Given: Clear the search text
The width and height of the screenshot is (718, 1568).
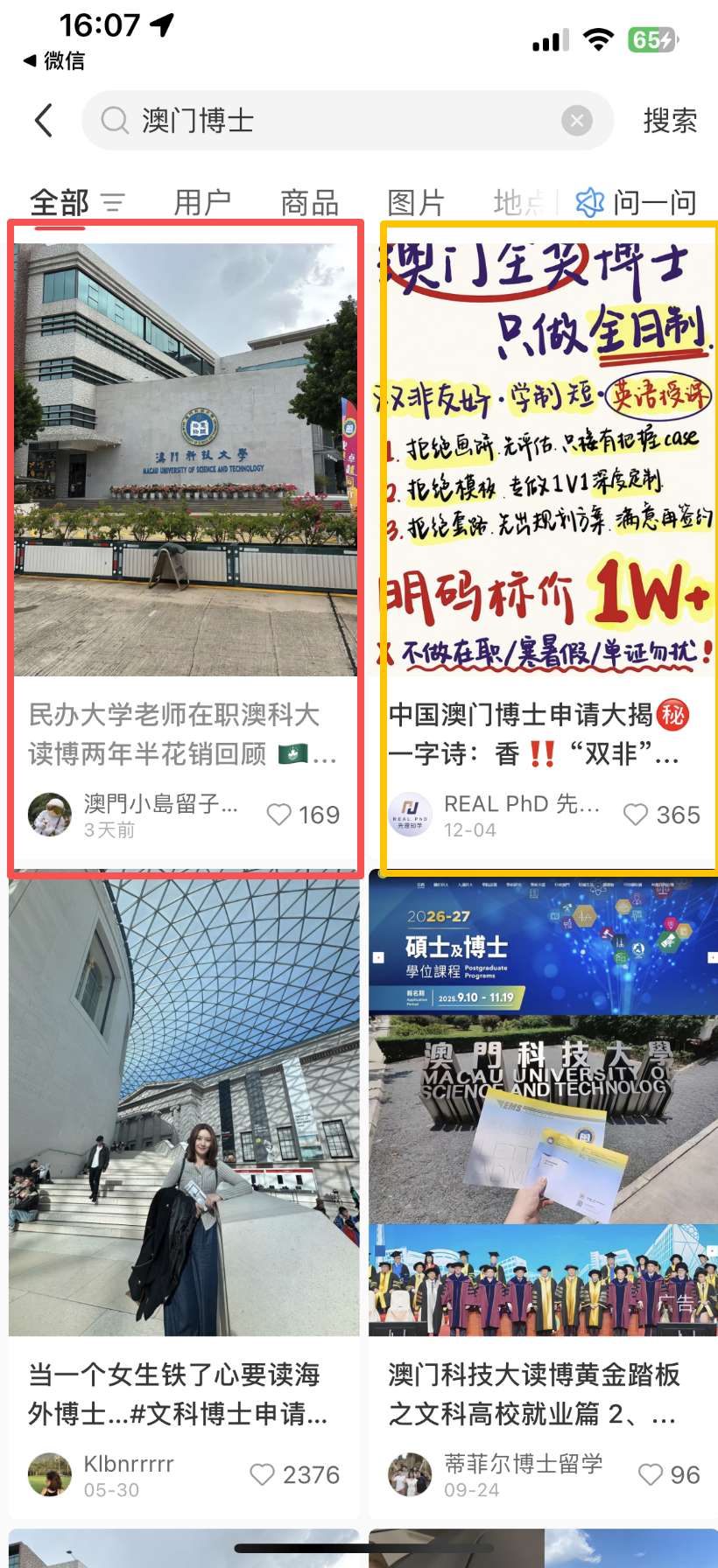Looking at the screenshot, I should pos(576,121).
